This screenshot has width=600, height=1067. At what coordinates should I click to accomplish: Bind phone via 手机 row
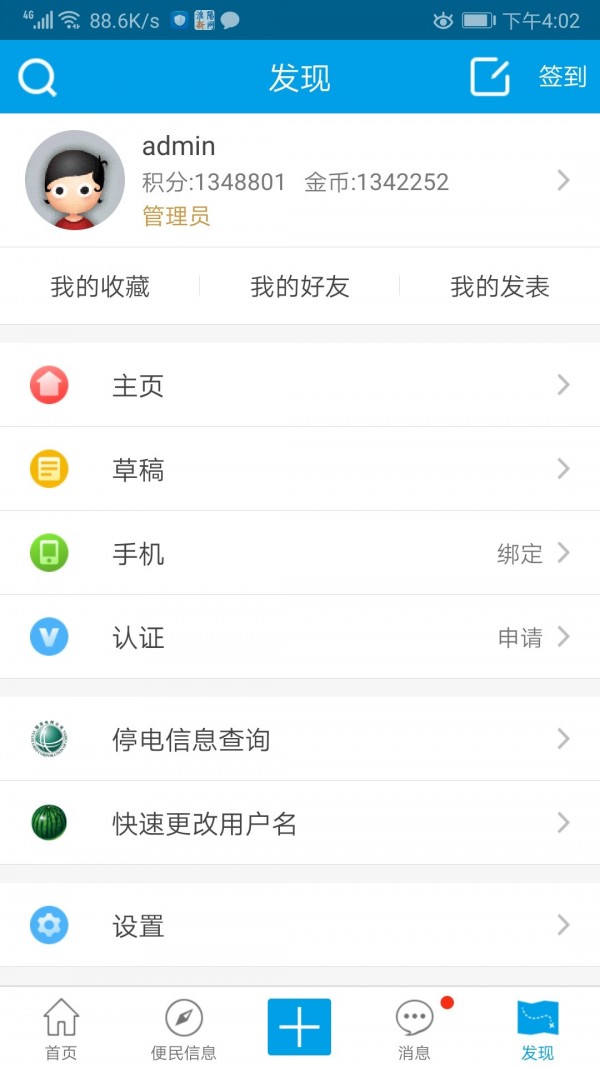(x=300, y=553)
